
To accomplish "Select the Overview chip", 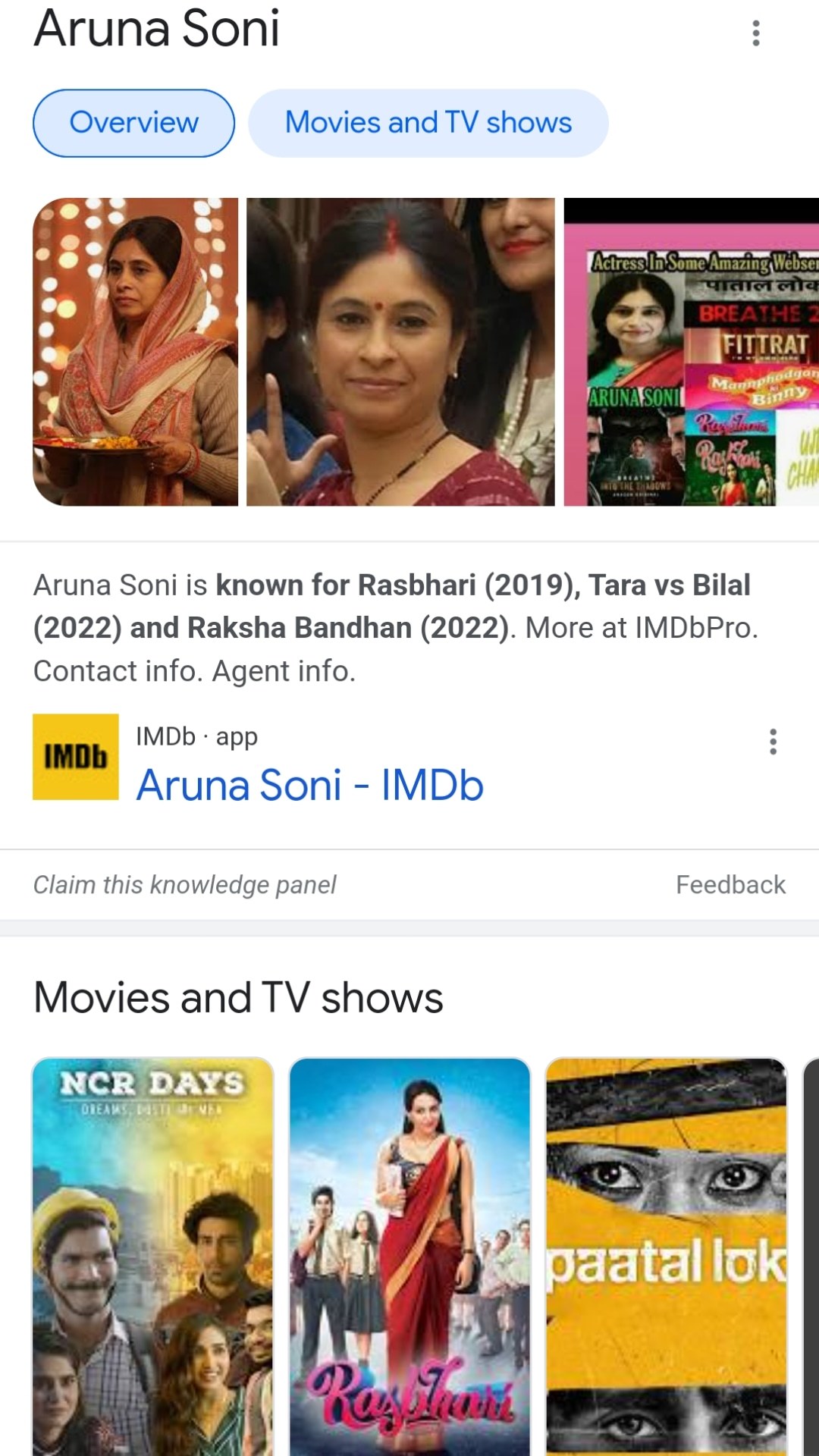I will [133, 123].
